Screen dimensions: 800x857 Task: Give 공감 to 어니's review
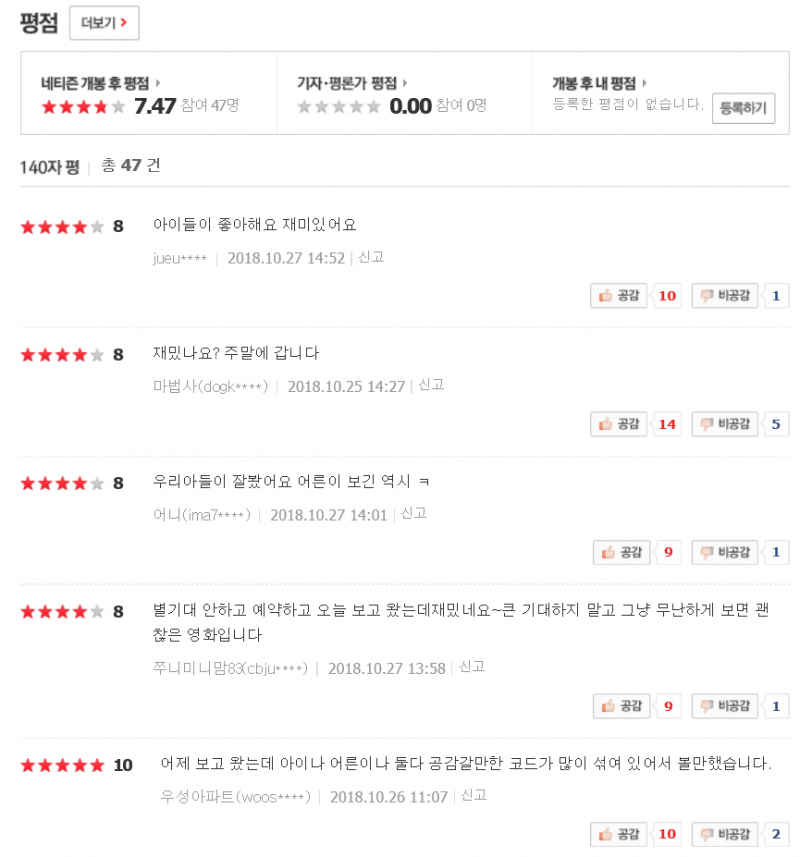621,552
